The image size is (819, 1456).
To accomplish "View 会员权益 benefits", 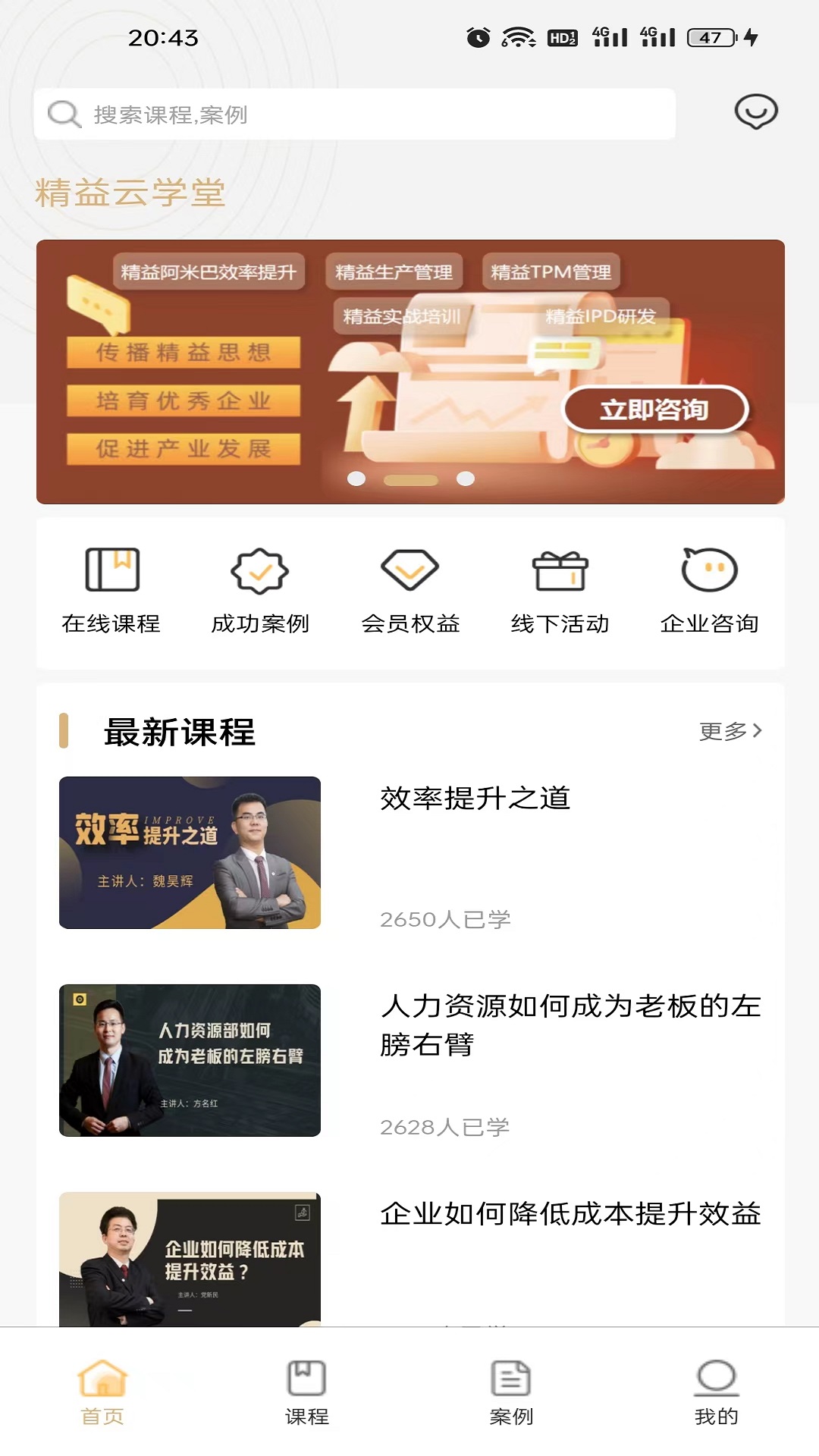I will point(410,590).
